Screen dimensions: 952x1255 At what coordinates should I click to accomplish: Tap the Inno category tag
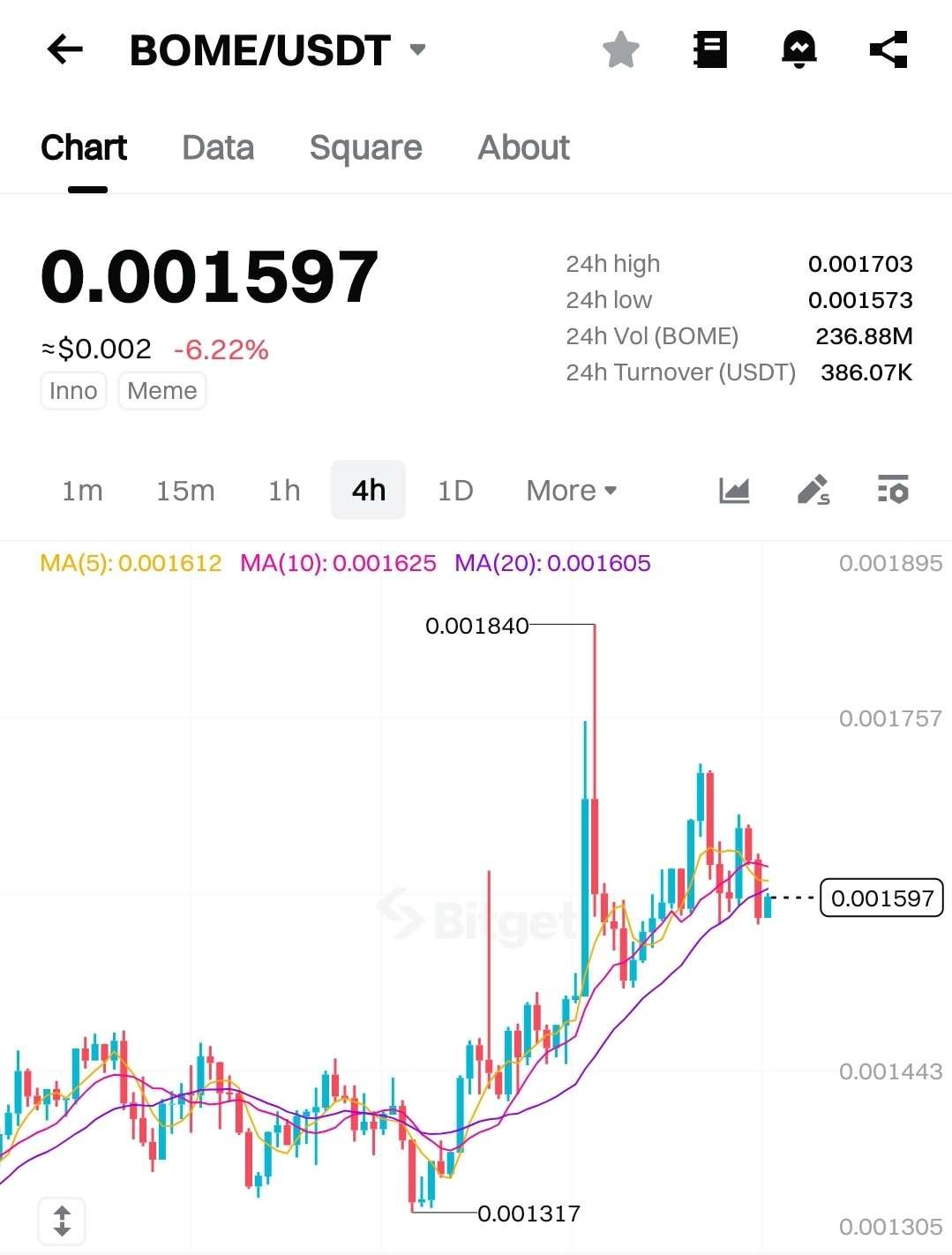(73, 390)
